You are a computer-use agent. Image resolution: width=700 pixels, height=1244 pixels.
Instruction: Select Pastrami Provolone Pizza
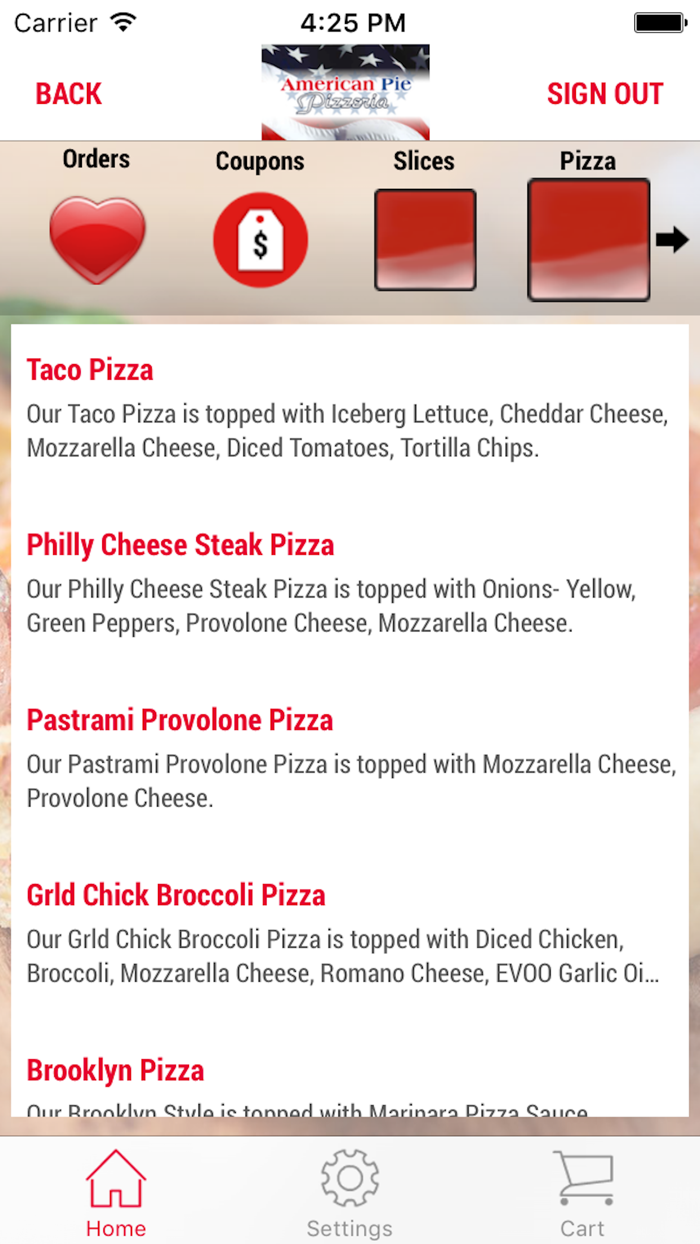click(x=180, y=720)
